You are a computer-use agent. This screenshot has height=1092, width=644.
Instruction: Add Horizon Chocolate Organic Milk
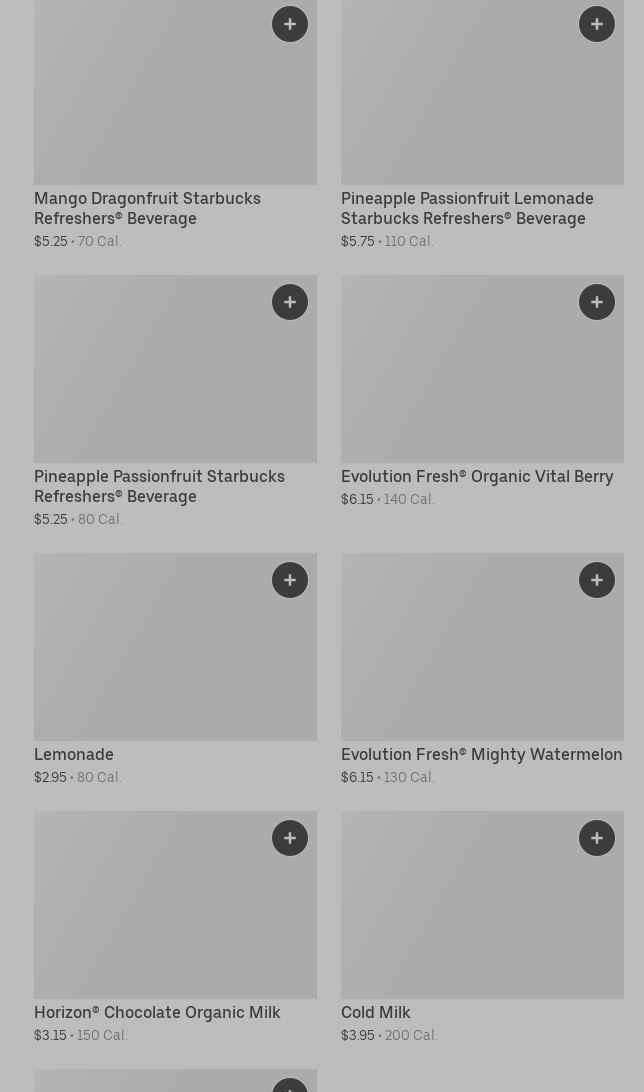click(x=290, y=838)
